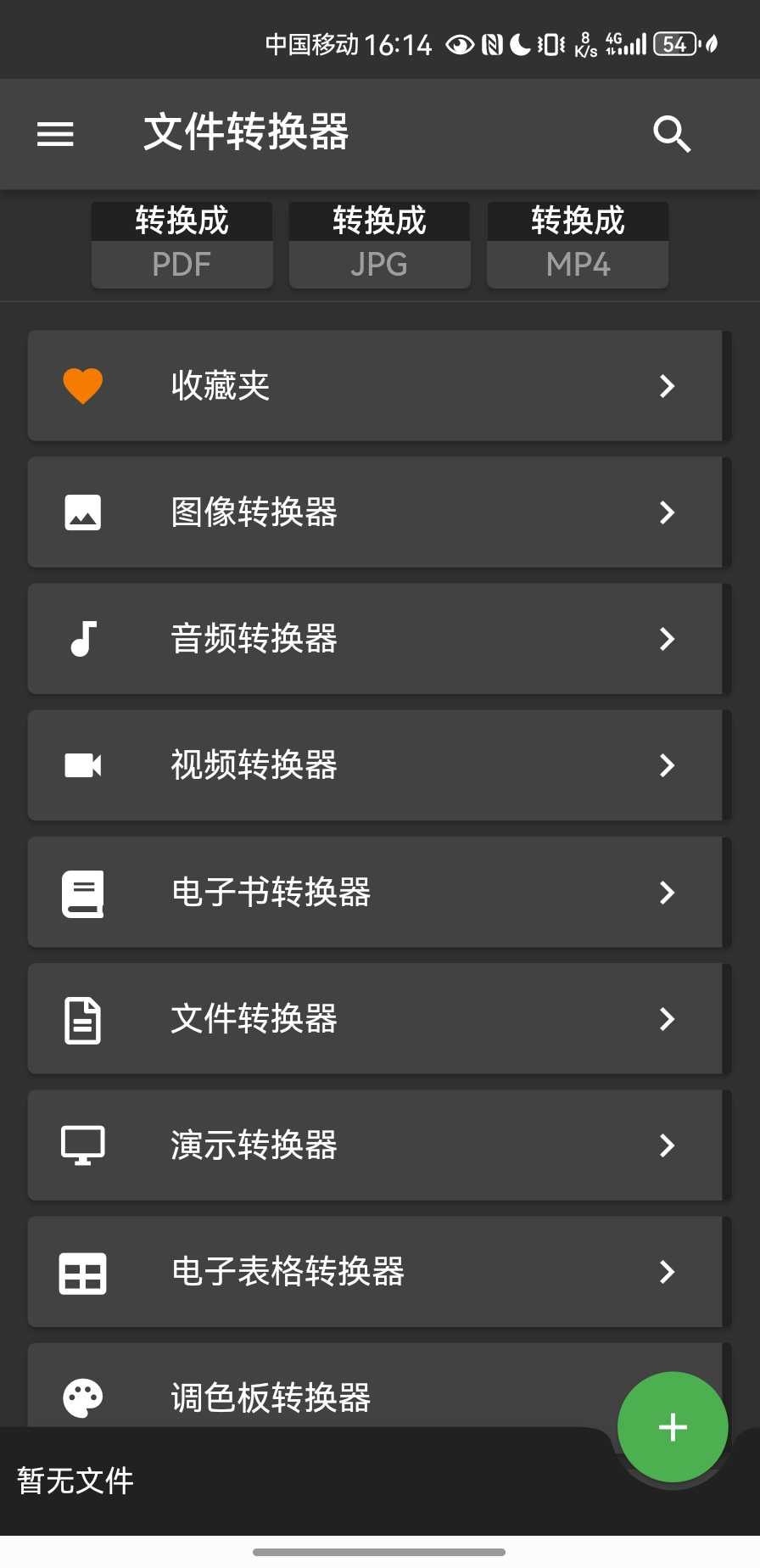Open the hamburger drawer menu
Viewport: 760px width, 1568px height.
(55, 134)
